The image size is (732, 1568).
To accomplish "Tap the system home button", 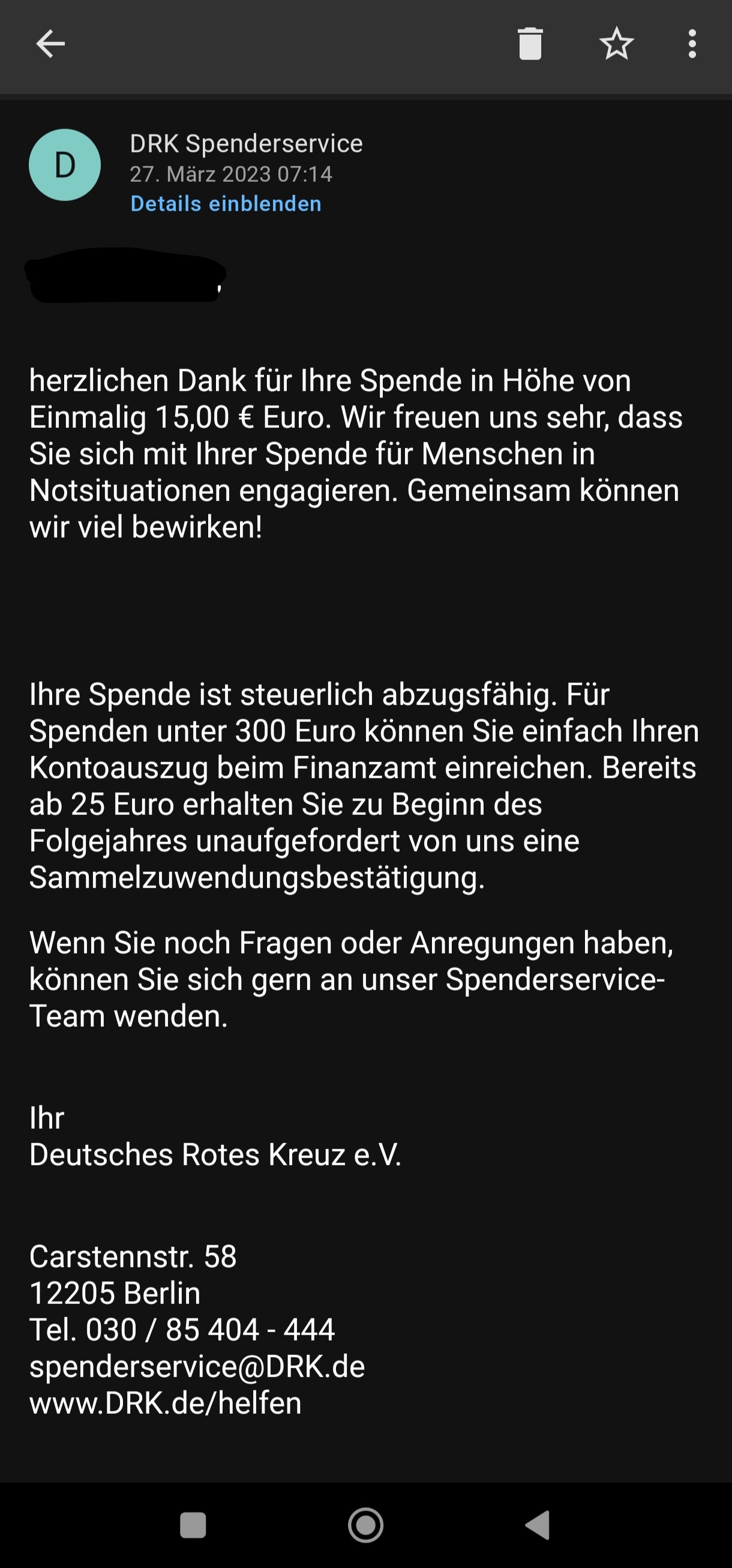I will click(x=365, y=1525).
